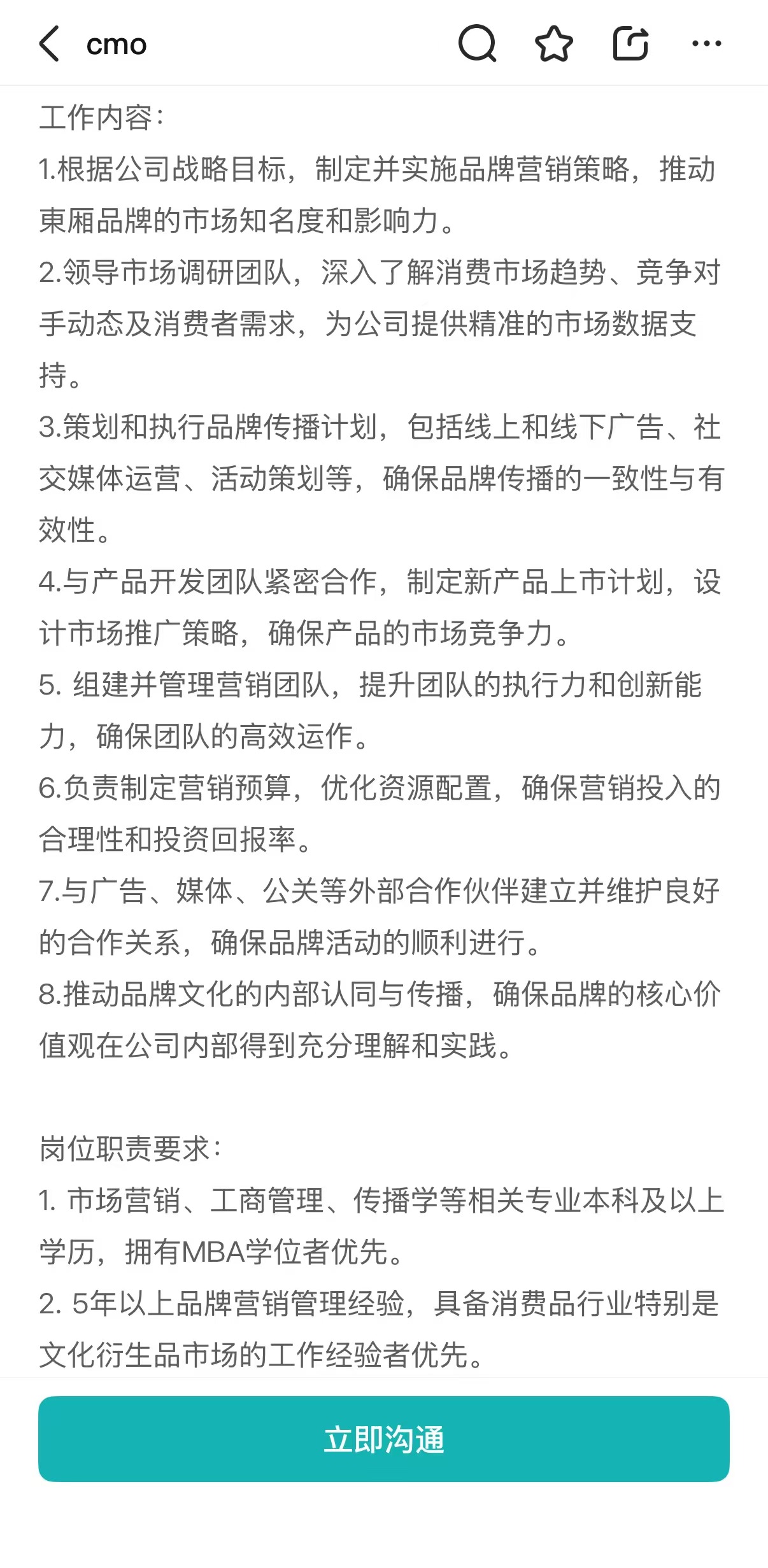This screenshot has width=768, height=1568.
Task: Share this job posting
Action: tap(630, 43)
